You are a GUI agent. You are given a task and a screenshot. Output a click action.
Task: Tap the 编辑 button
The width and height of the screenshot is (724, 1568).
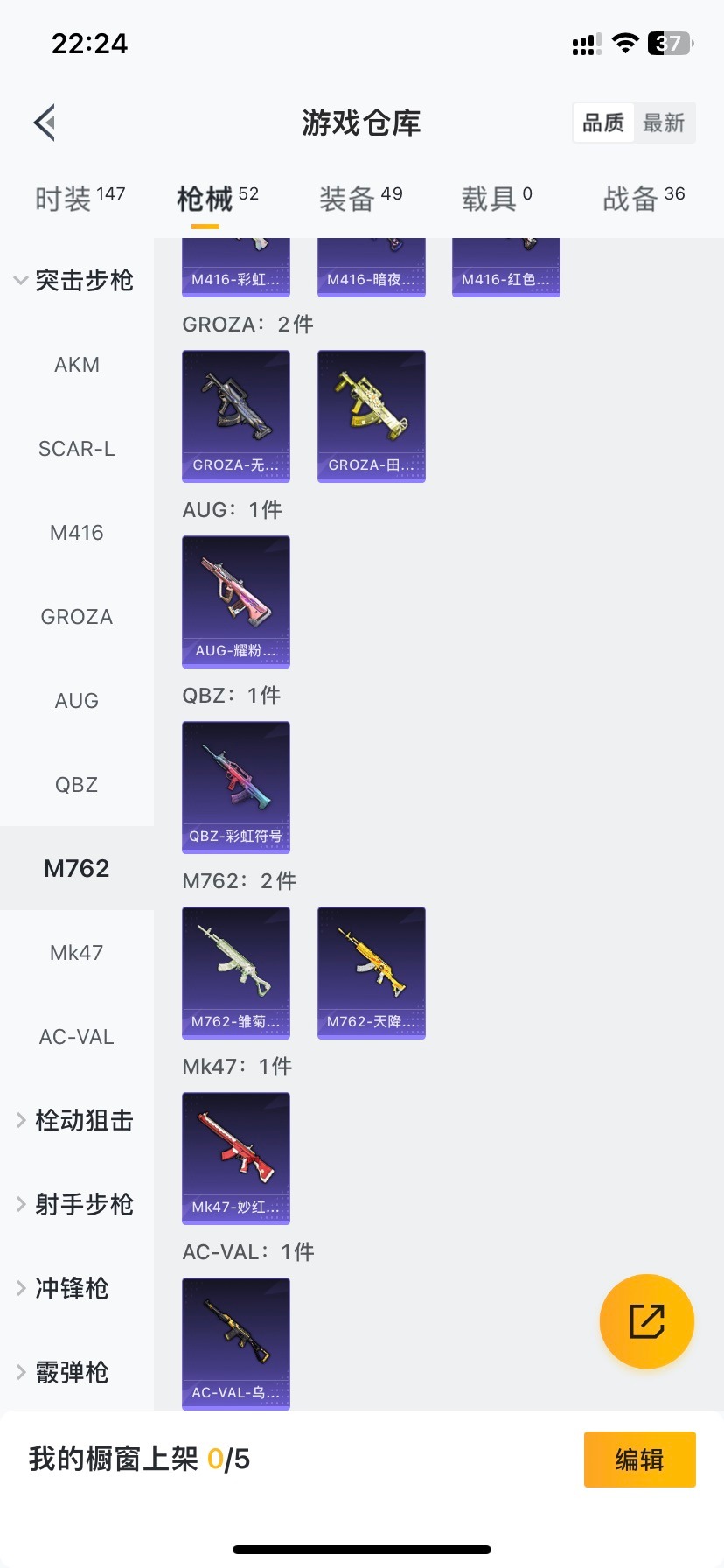coord(639,1459)
